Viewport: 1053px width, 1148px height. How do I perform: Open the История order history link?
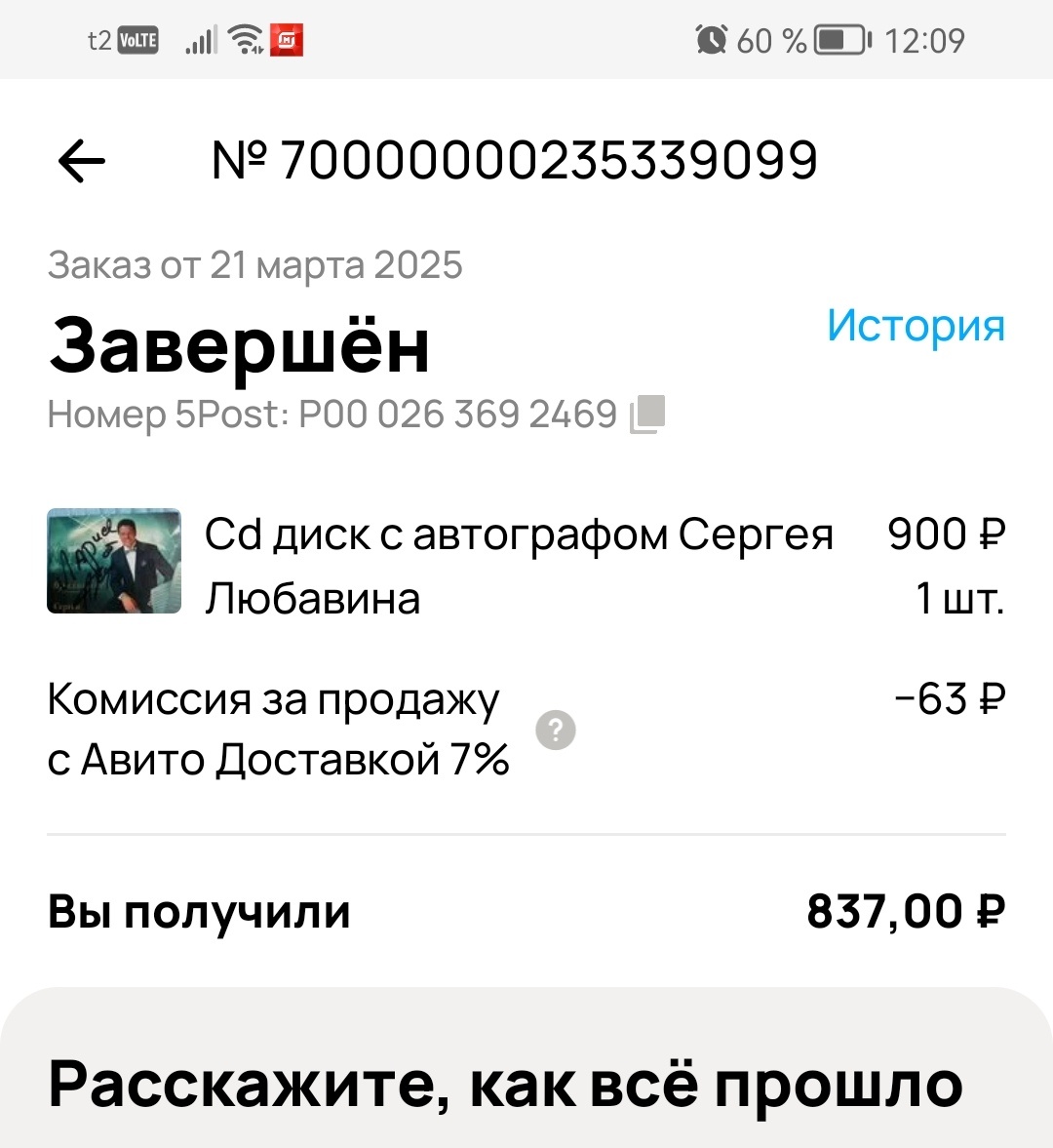tap(915, 326)
